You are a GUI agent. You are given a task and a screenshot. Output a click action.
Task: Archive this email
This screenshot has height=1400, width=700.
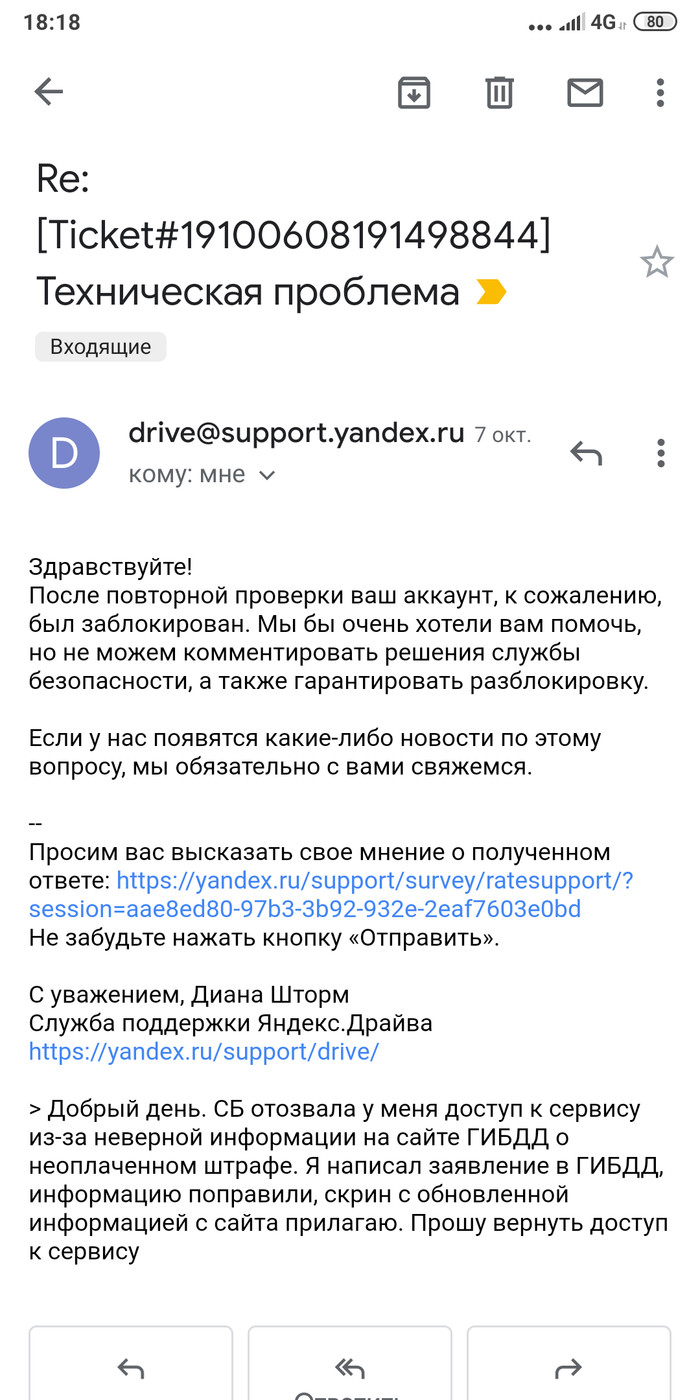(x=414, y=93)
